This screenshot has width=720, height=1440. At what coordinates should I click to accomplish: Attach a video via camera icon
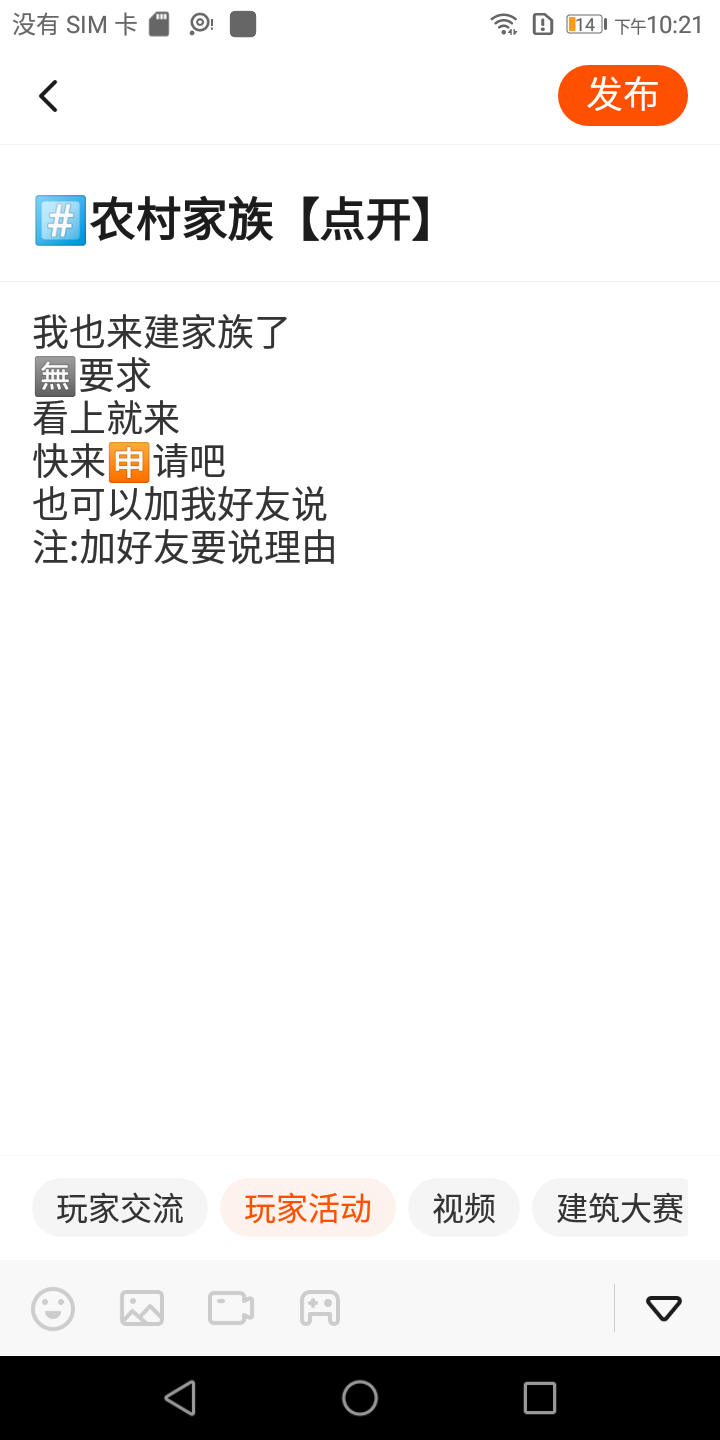[231, 1308]
